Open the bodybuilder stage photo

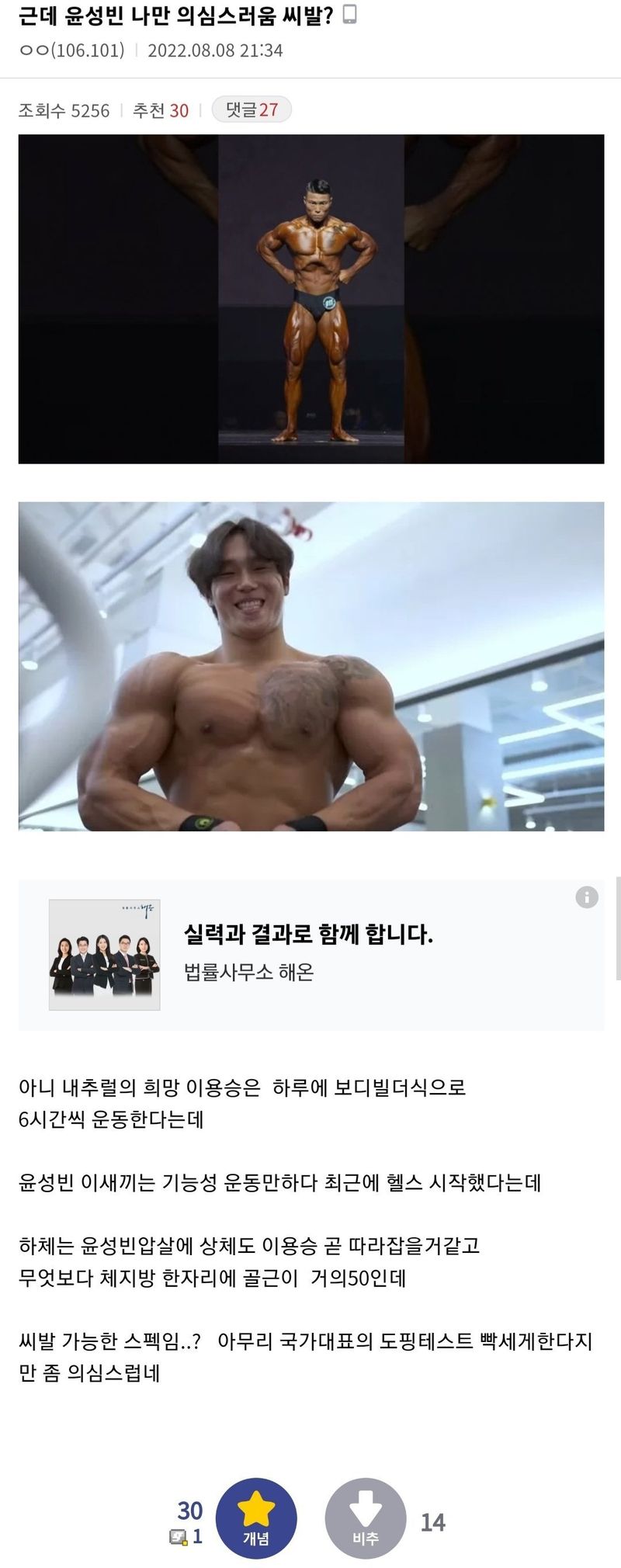point(310,299)
